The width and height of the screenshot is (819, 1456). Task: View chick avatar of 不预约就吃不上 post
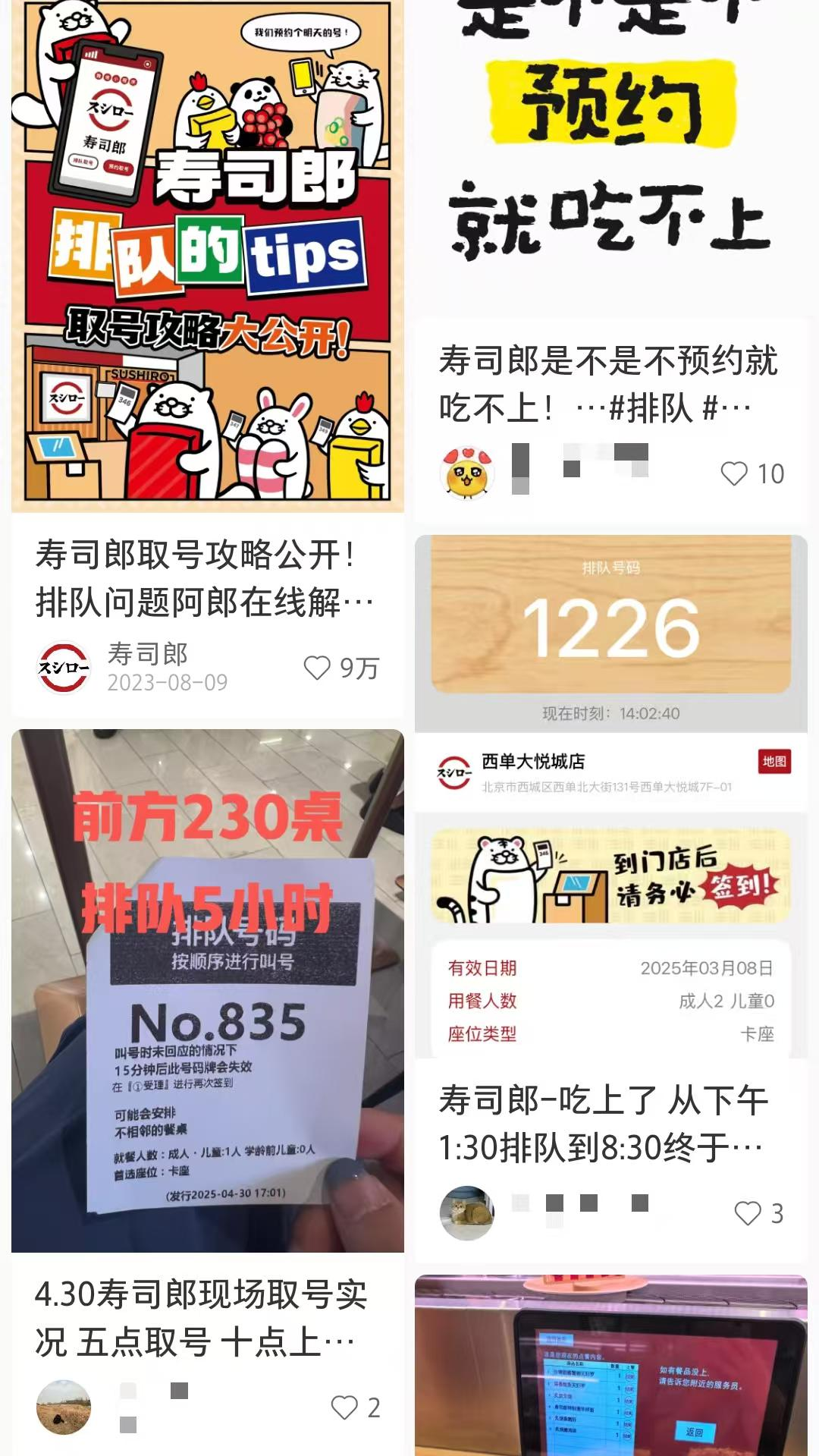click(467, 473)
